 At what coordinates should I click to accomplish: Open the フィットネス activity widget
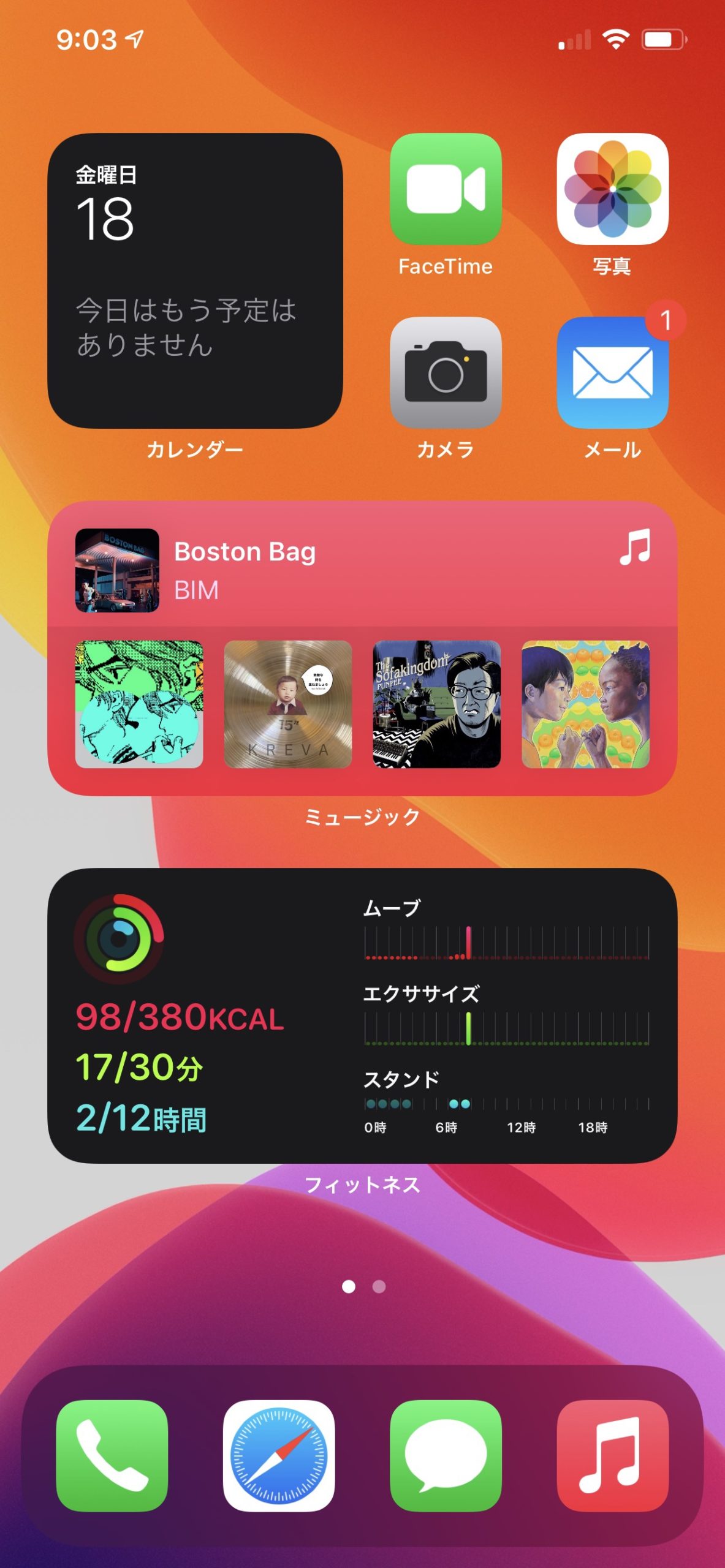tap(362, 1016)
